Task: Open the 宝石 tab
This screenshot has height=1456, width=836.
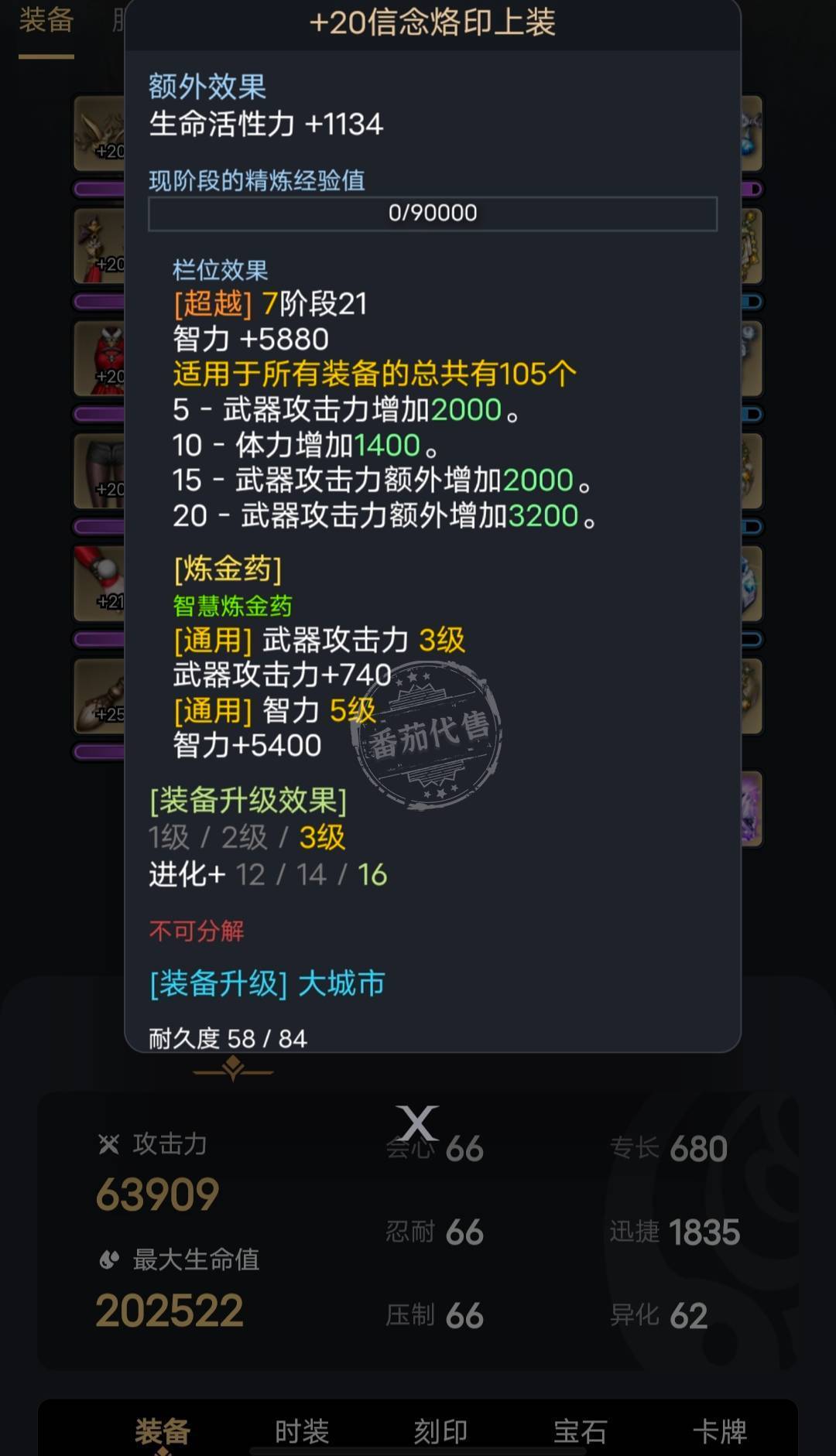Action: [x=580, y=1431]
